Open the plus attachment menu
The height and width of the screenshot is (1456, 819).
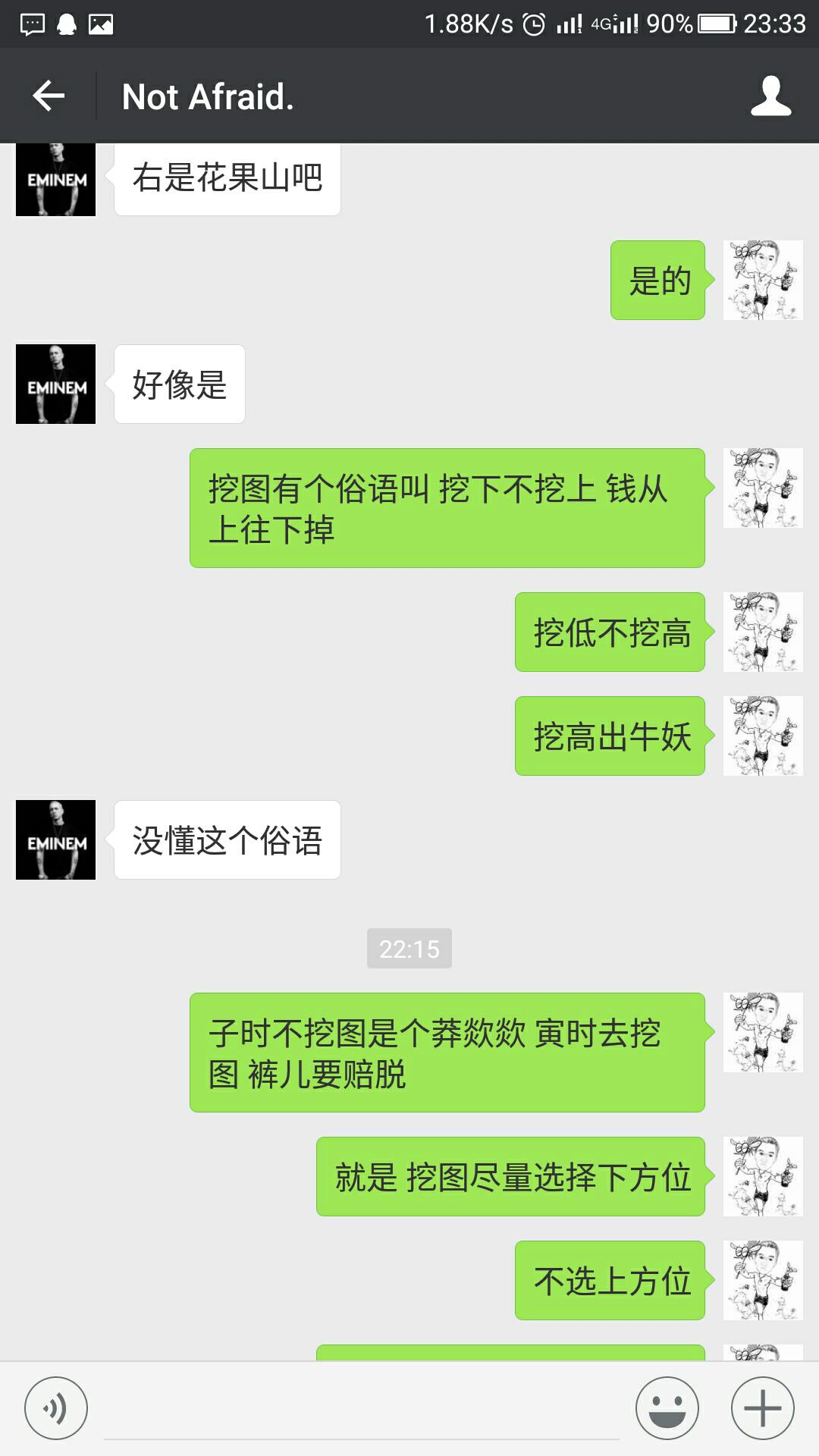pyautogui.click(x=762, y=1408)
